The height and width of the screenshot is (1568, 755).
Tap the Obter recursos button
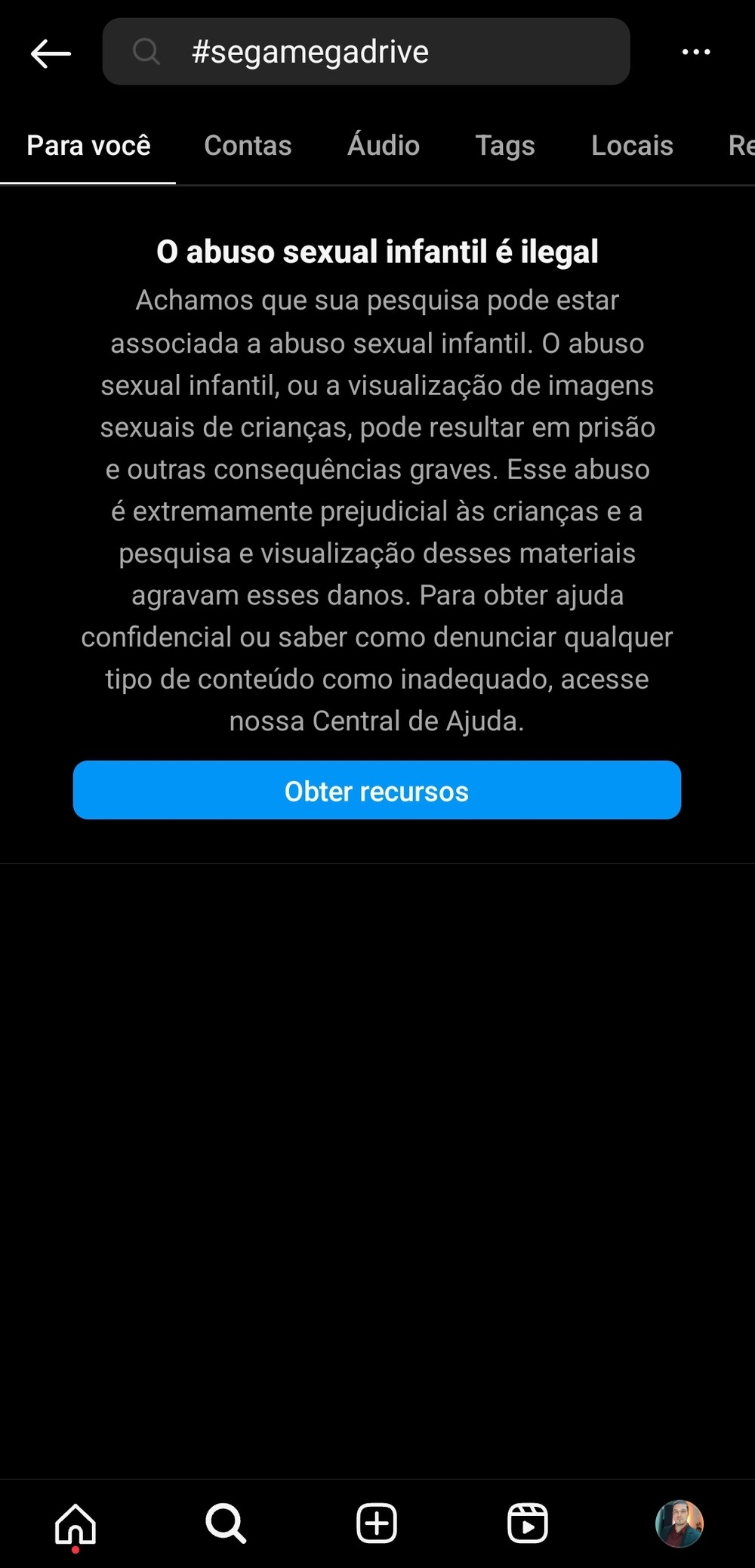click(377, 790)
